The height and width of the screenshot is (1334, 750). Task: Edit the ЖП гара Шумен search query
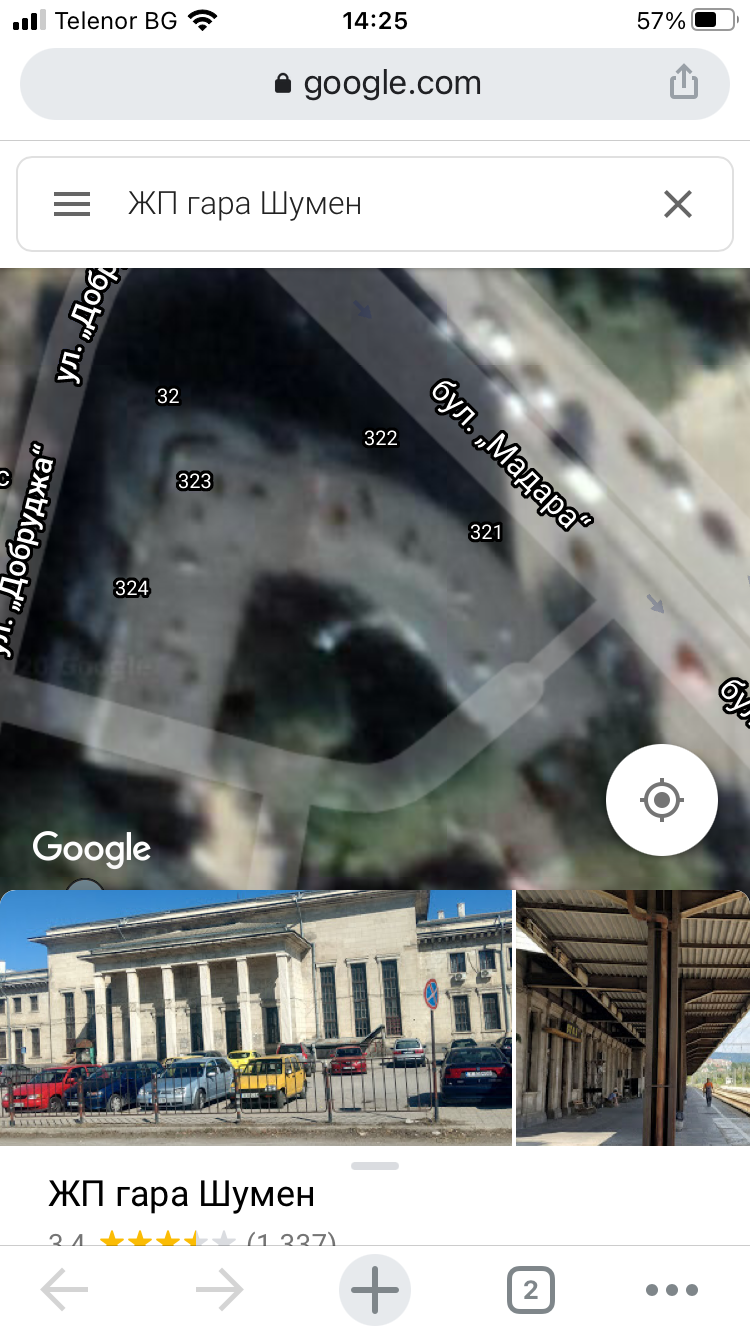[x=380, y=204]
